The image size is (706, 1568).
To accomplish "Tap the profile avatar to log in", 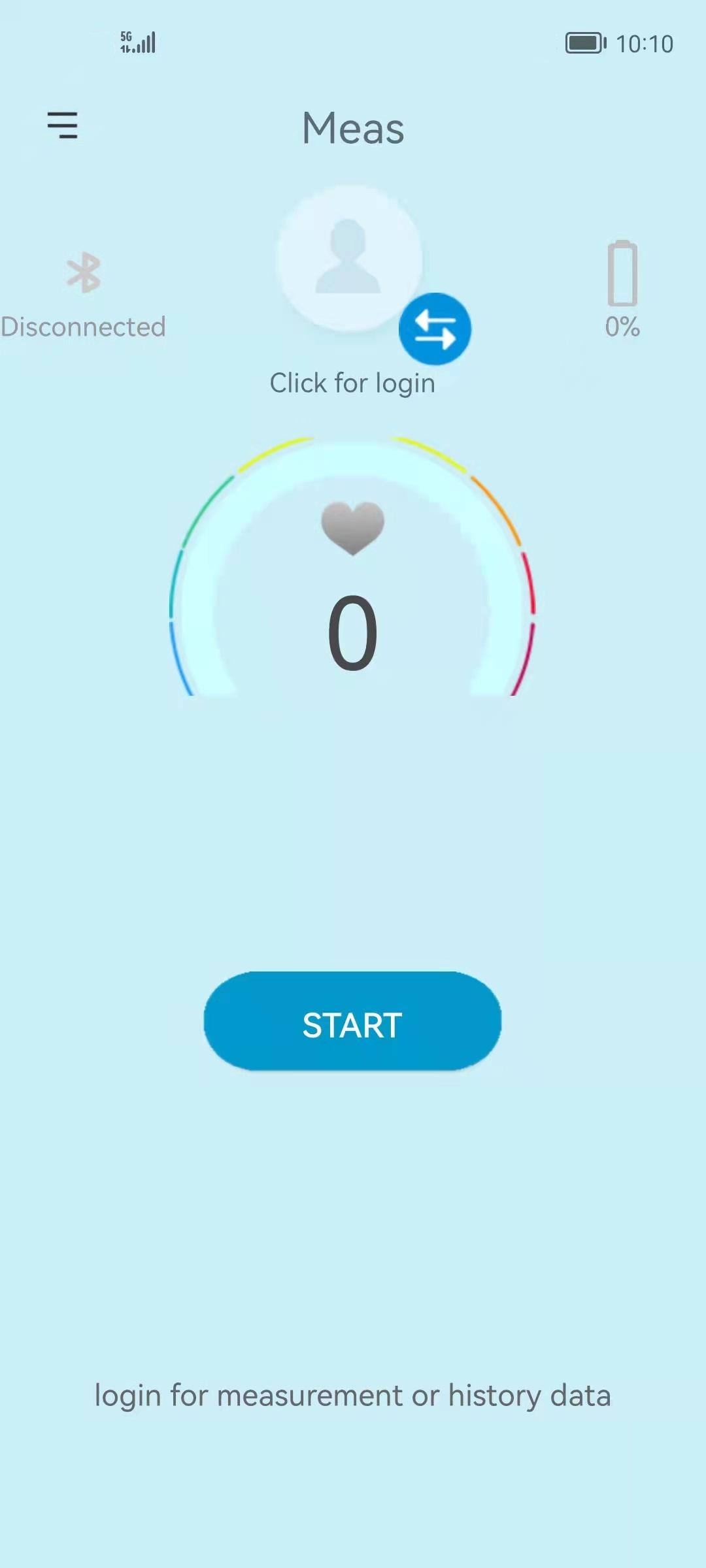I will click(349, 257).
